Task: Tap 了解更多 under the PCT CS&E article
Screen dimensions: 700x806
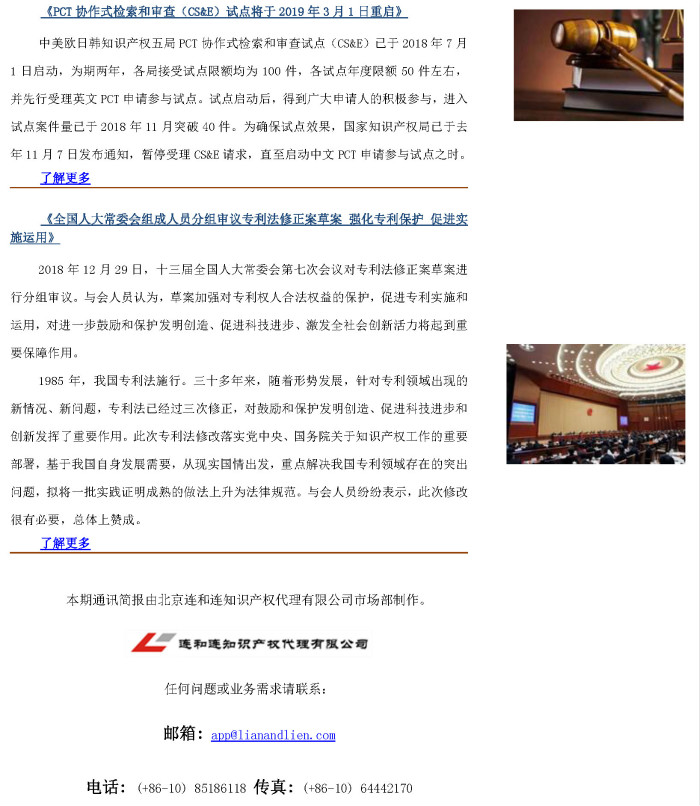Action: (x=65, y=178)
